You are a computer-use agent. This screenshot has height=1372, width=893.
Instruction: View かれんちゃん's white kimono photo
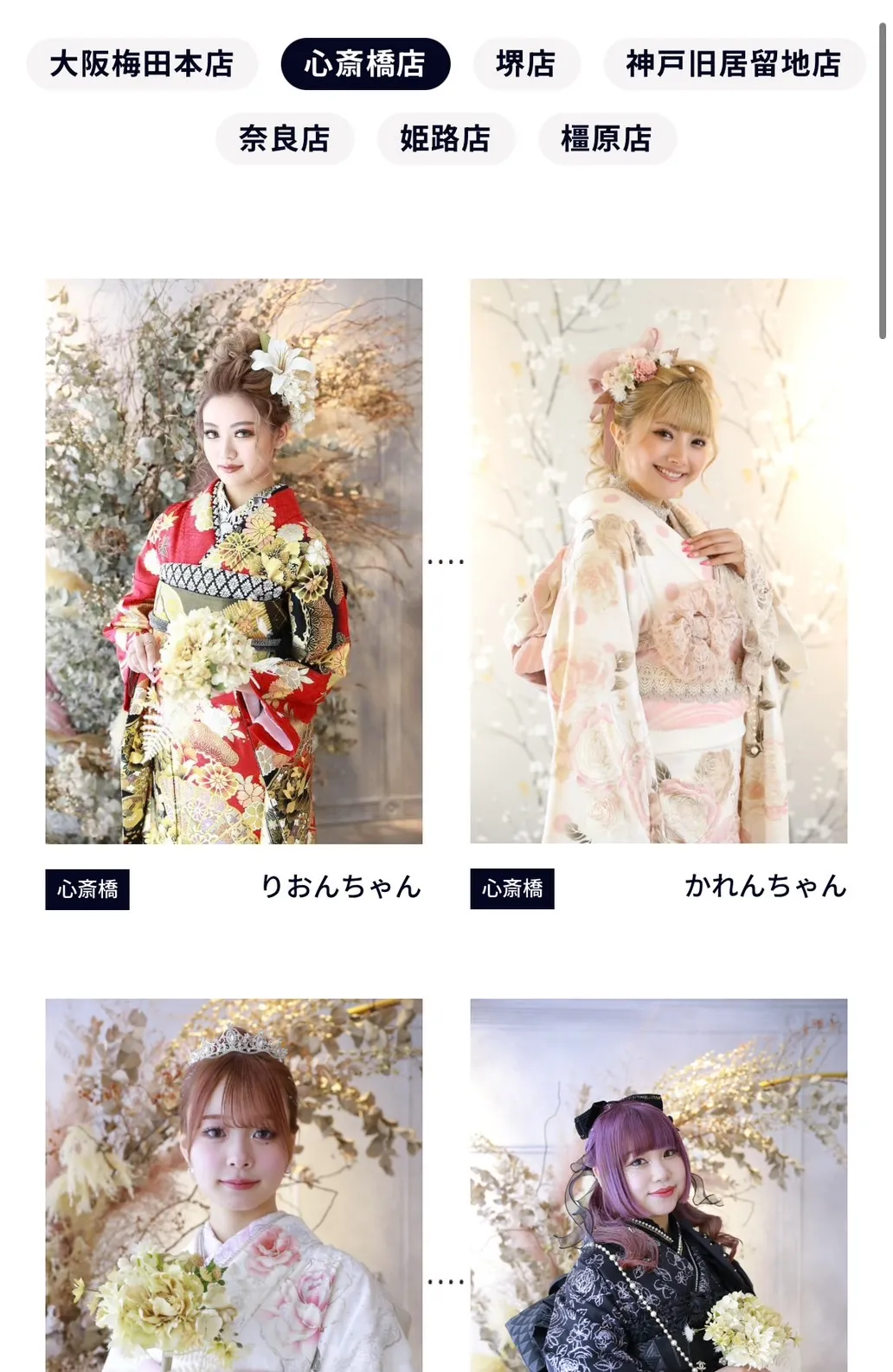659,561
